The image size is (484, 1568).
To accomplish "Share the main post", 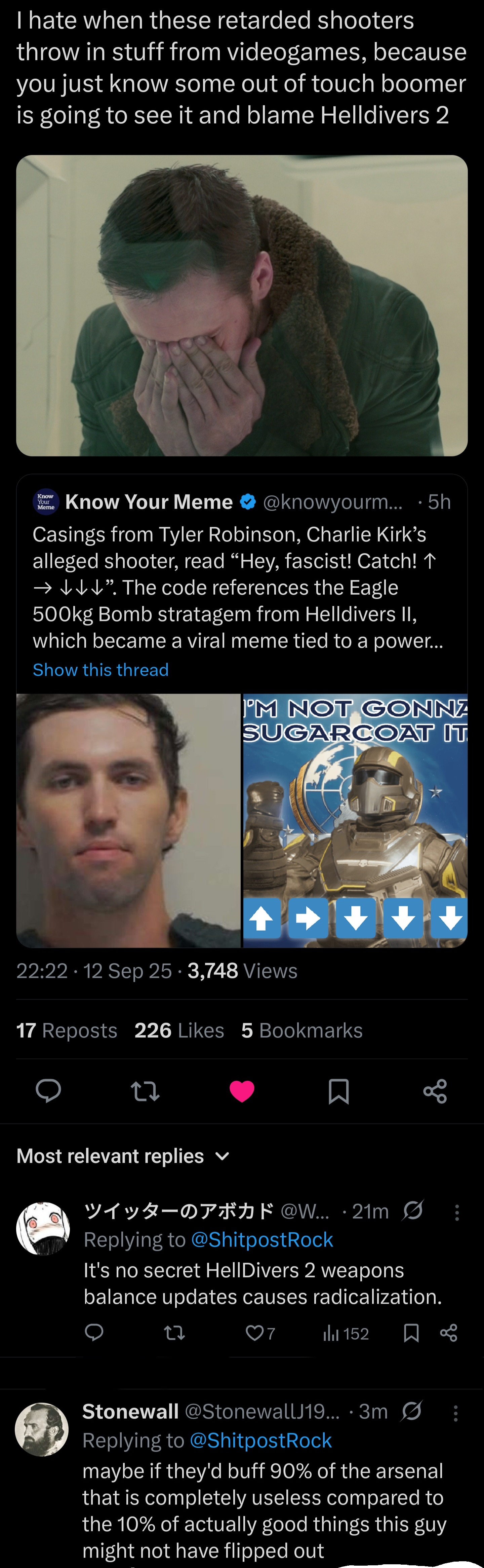I will tap(435, 1090).
